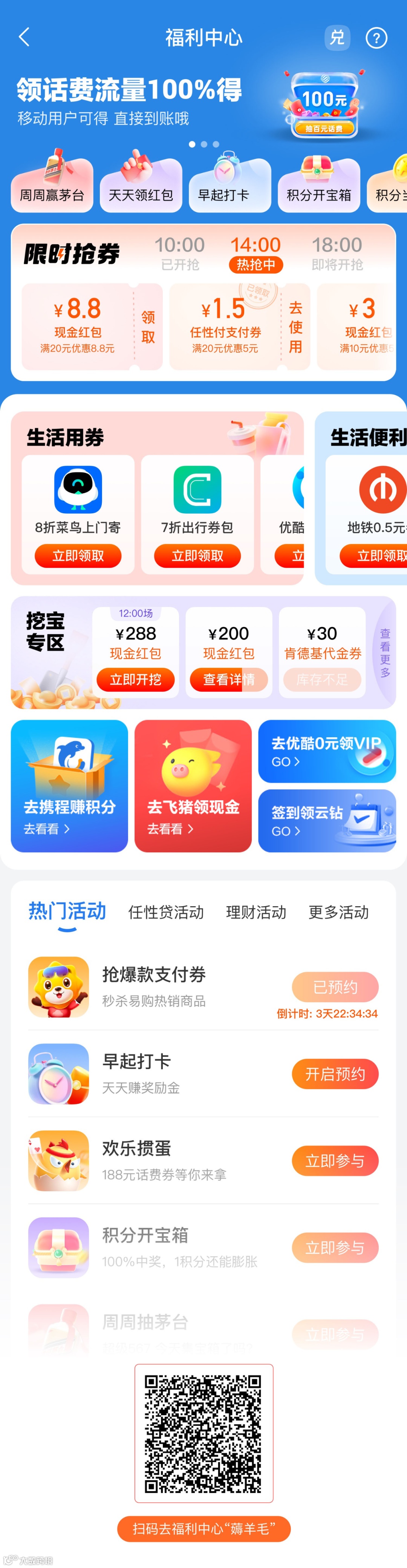Open the help question mark
The height and width of the screenshot is (1568, 407).
376,38
